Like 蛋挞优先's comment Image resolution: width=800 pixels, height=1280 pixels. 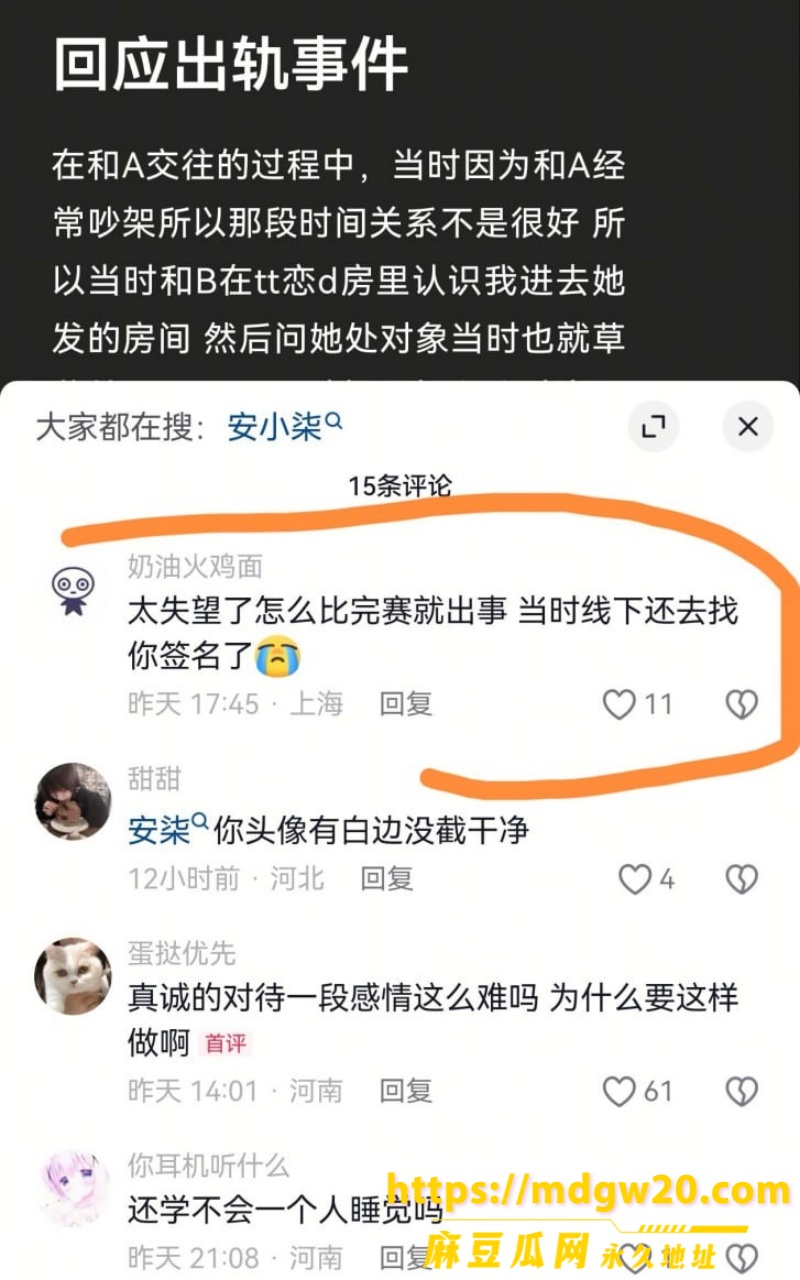pyautogui.click(x=620, y=1091)
